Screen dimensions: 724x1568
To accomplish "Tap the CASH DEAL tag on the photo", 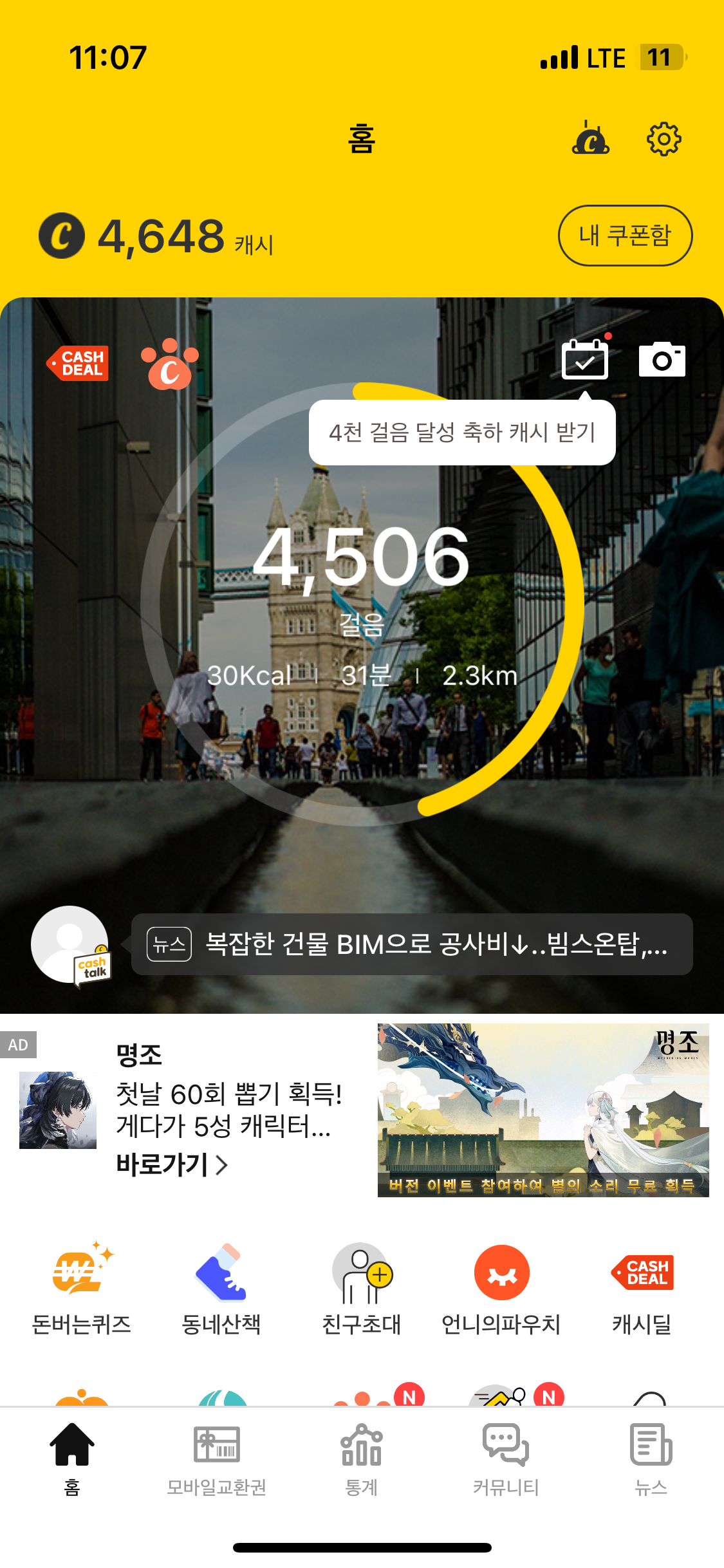I will [78, 363].
